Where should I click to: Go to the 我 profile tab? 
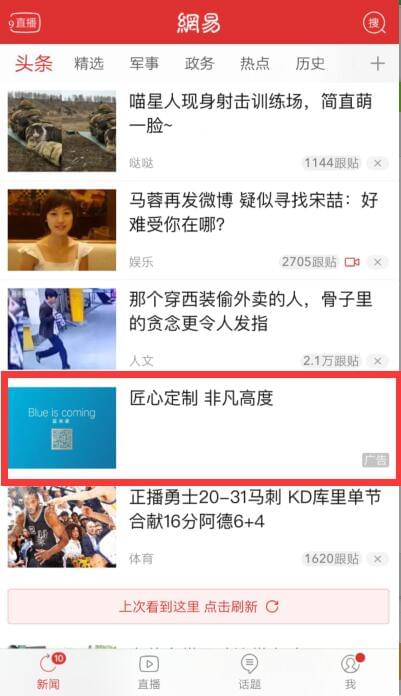pyautogui.click(x=350, y=672)
